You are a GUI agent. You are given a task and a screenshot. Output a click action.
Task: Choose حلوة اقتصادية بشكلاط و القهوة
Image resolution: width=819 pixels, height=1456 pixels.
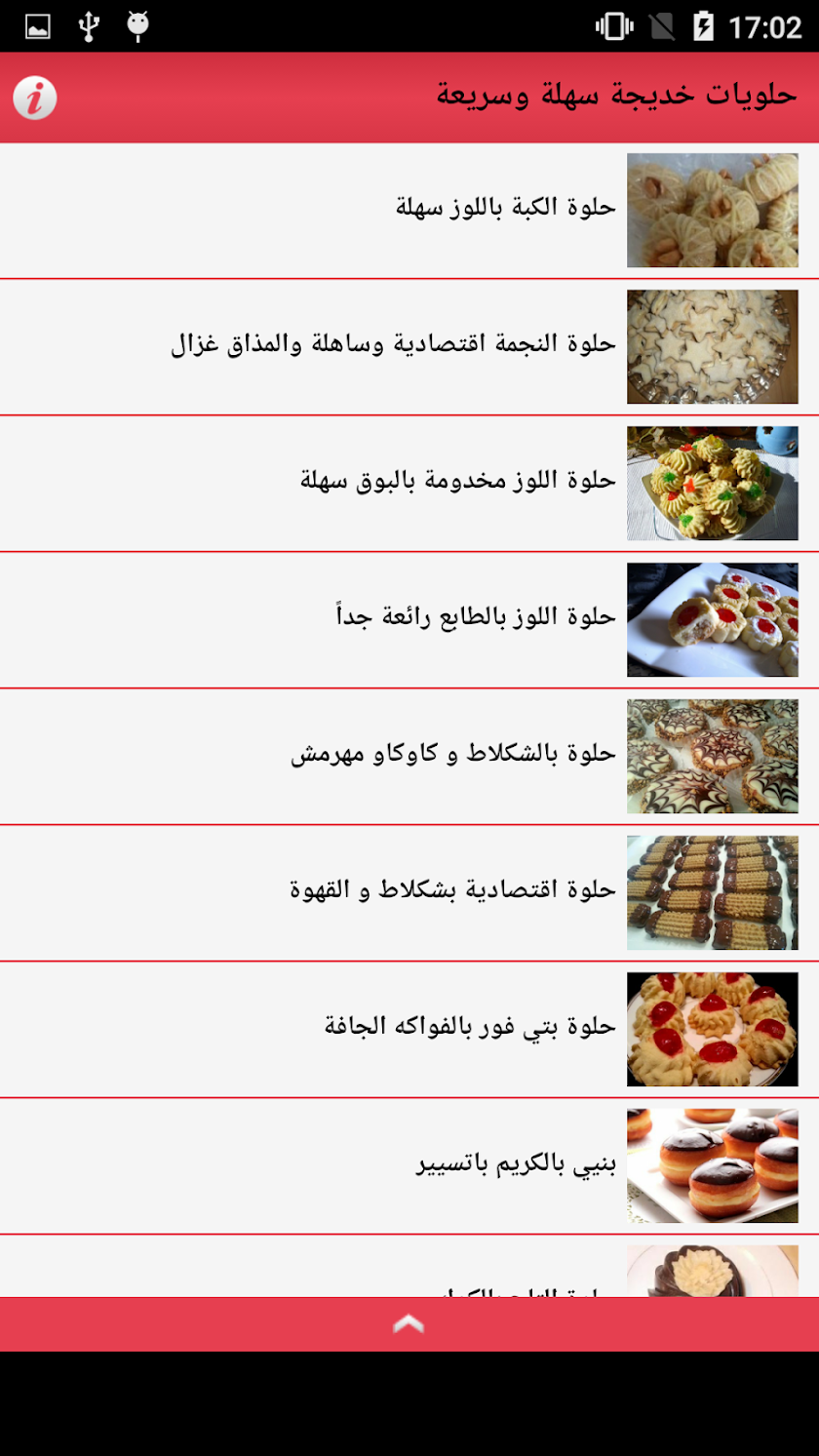click(x=453, y=891)
